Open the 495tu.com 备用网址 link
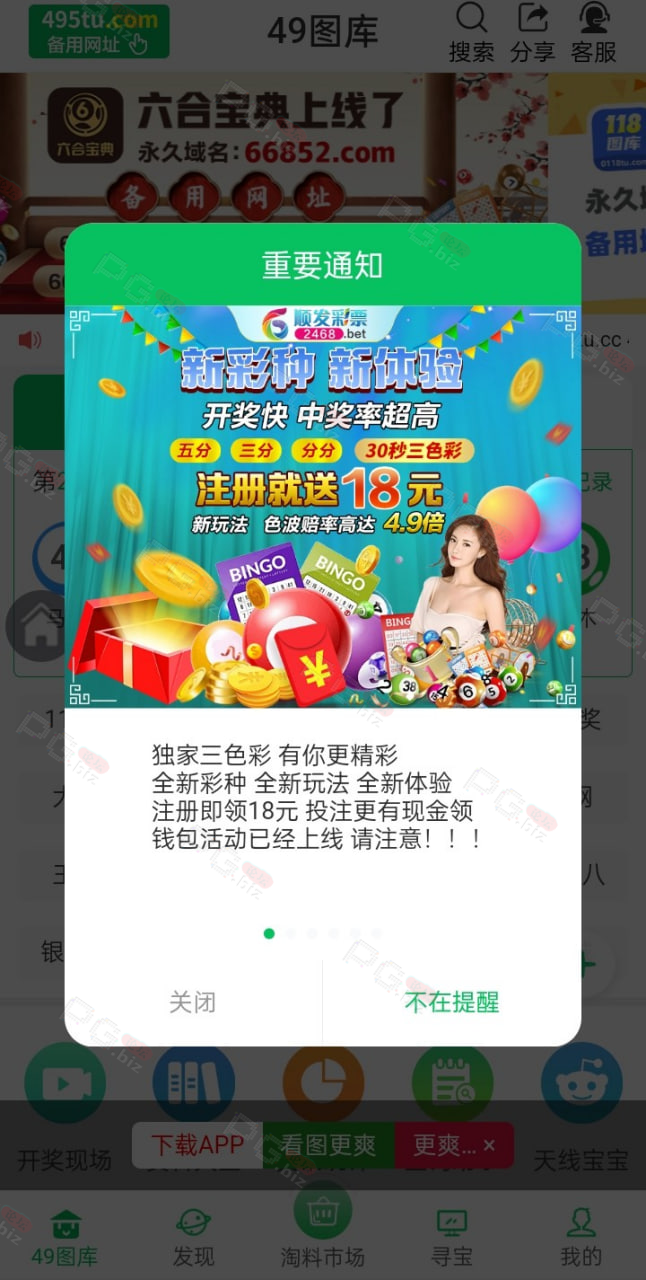This screenshot has width=646, height=1280. coord(99,31)
